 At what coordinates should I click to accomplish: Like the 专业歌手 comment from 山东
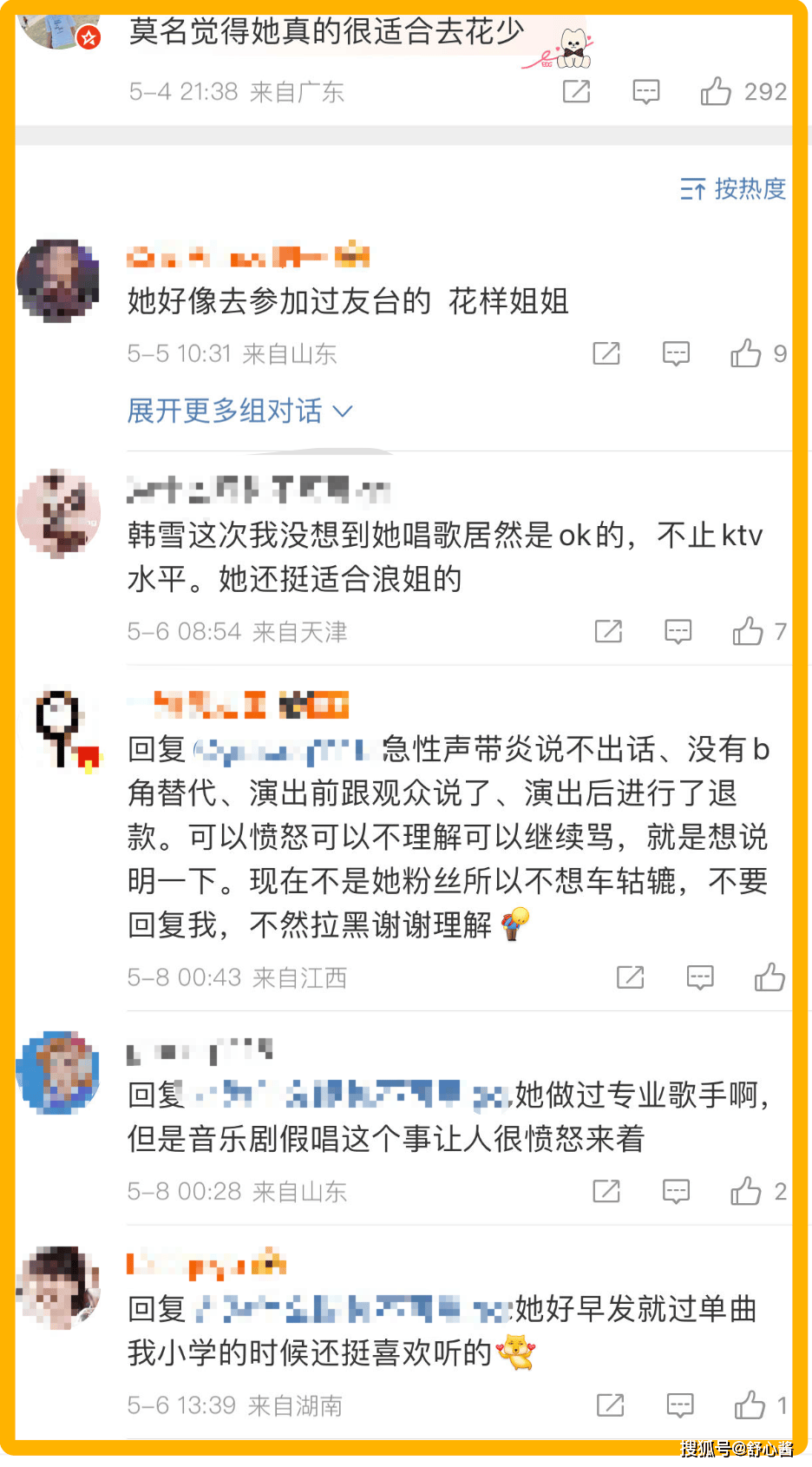click(x=746, y=1191)
